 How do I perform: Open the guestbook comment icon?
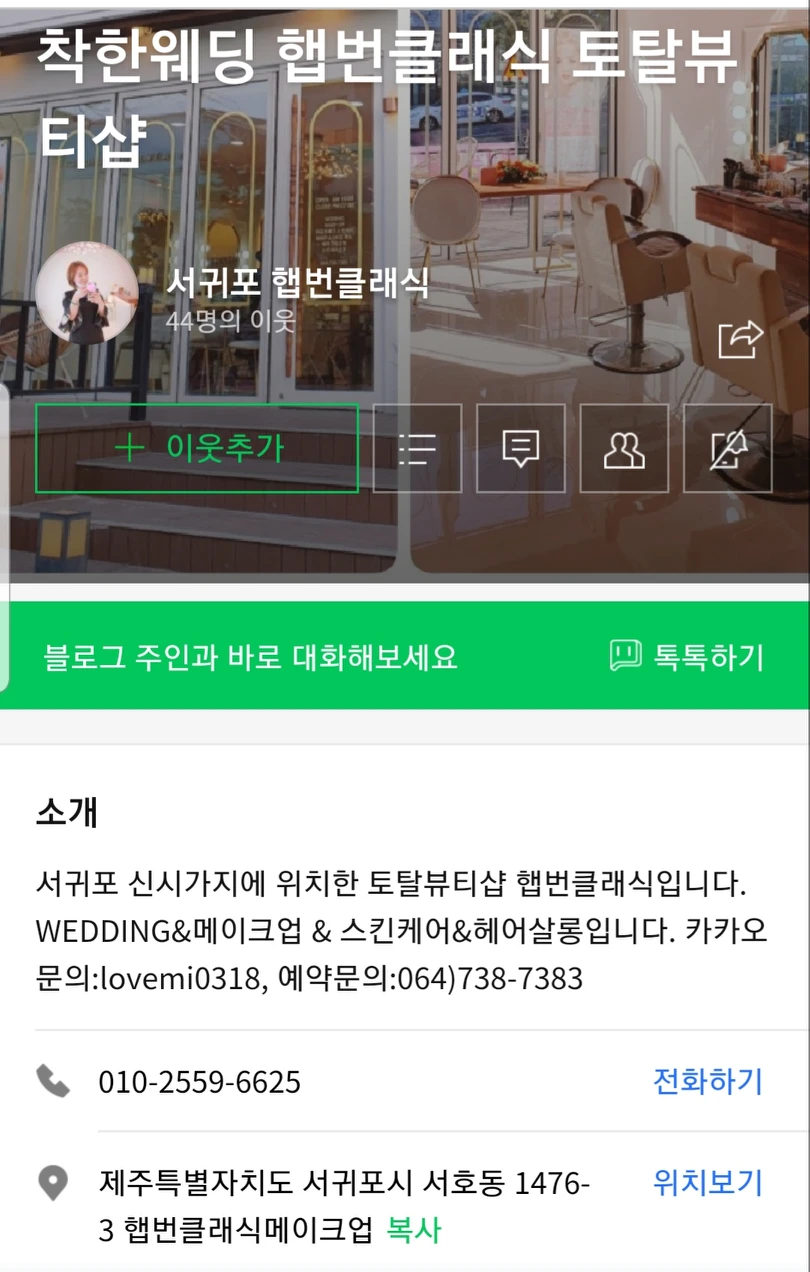click(520, 448)
